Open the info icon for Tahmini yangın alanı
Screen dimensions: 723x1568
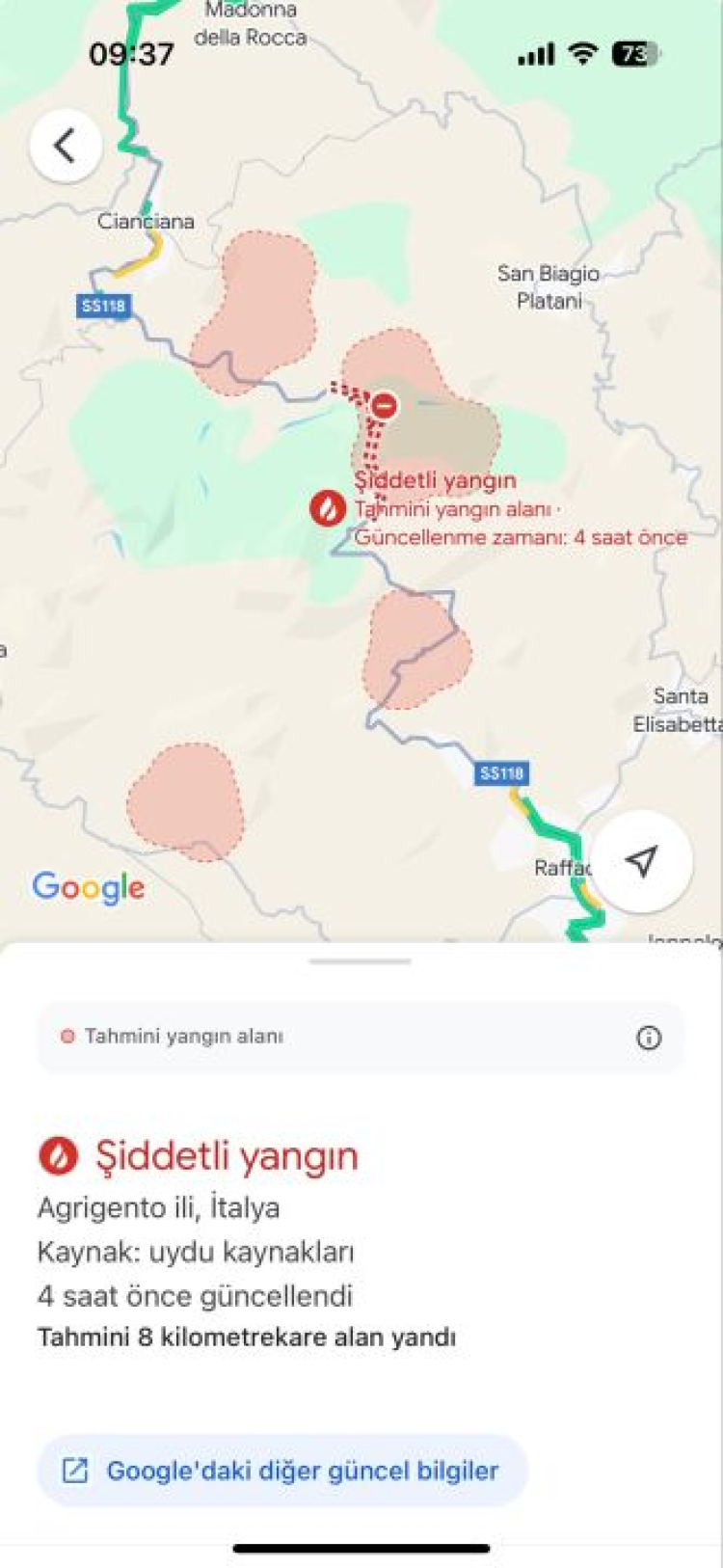coord(649,1038)
